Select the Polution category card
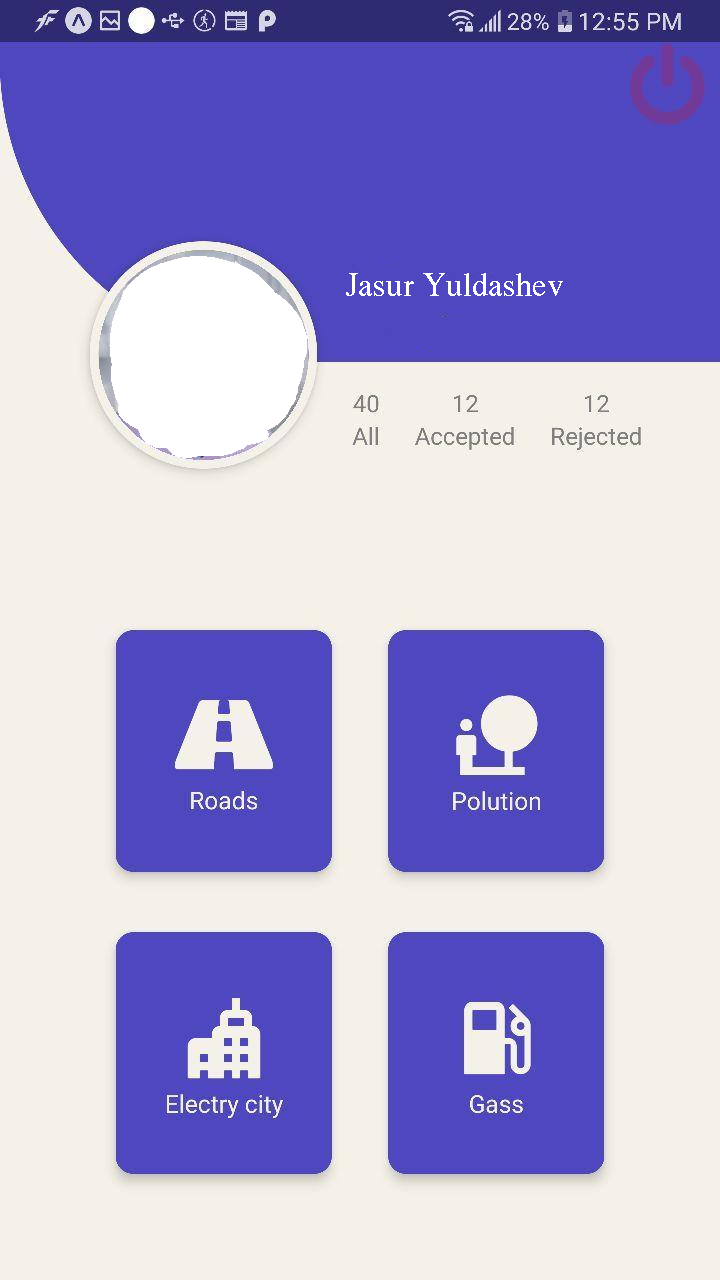This screenshot has width=720, height=1280. click(x=496, y=751)
